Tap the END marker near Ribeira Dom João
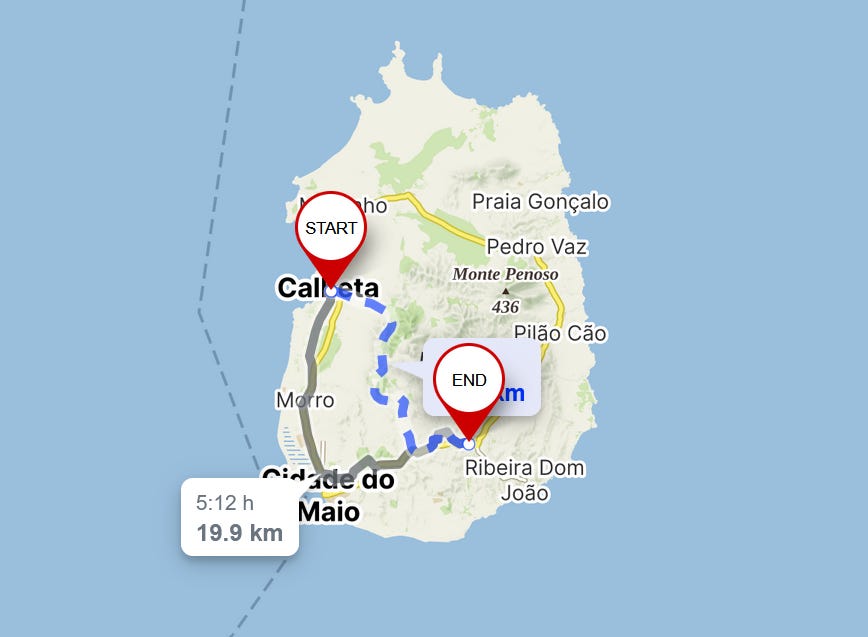Image resolution: width=868 pixels, height=637 pixels. [x=469, y=380]
